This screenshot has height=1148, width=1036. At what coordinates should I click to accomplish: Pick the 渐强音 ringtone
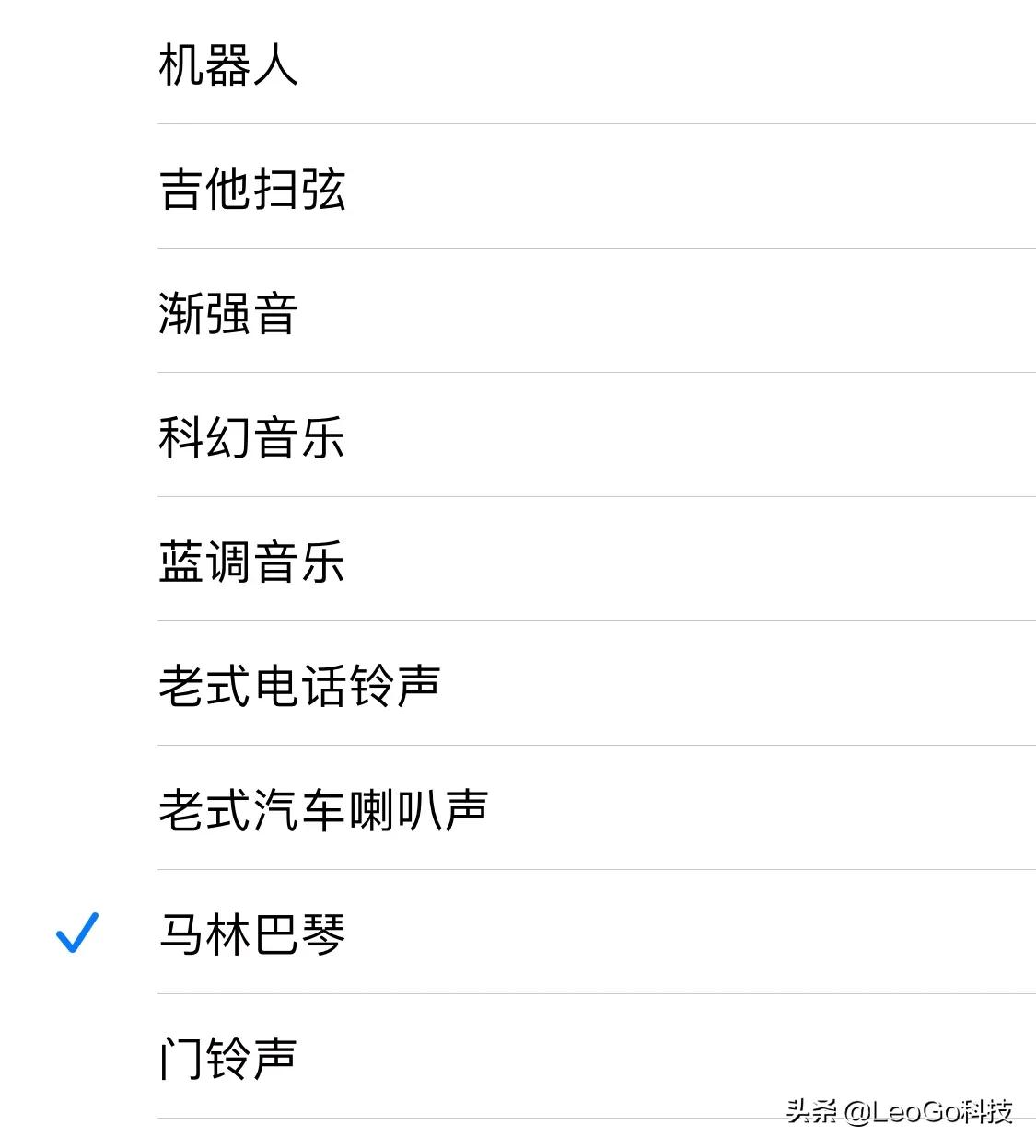tap(228, 314)
